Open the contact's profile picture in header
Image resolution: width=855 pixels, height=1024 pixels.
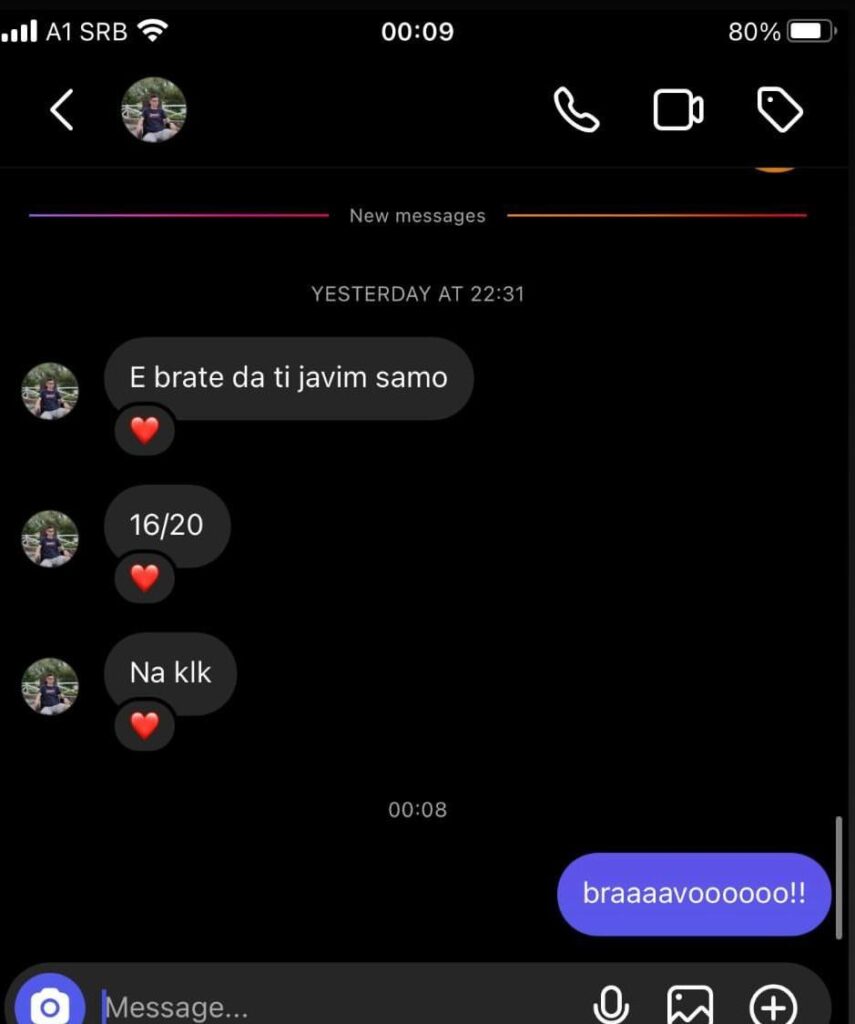tap(153, 110)
